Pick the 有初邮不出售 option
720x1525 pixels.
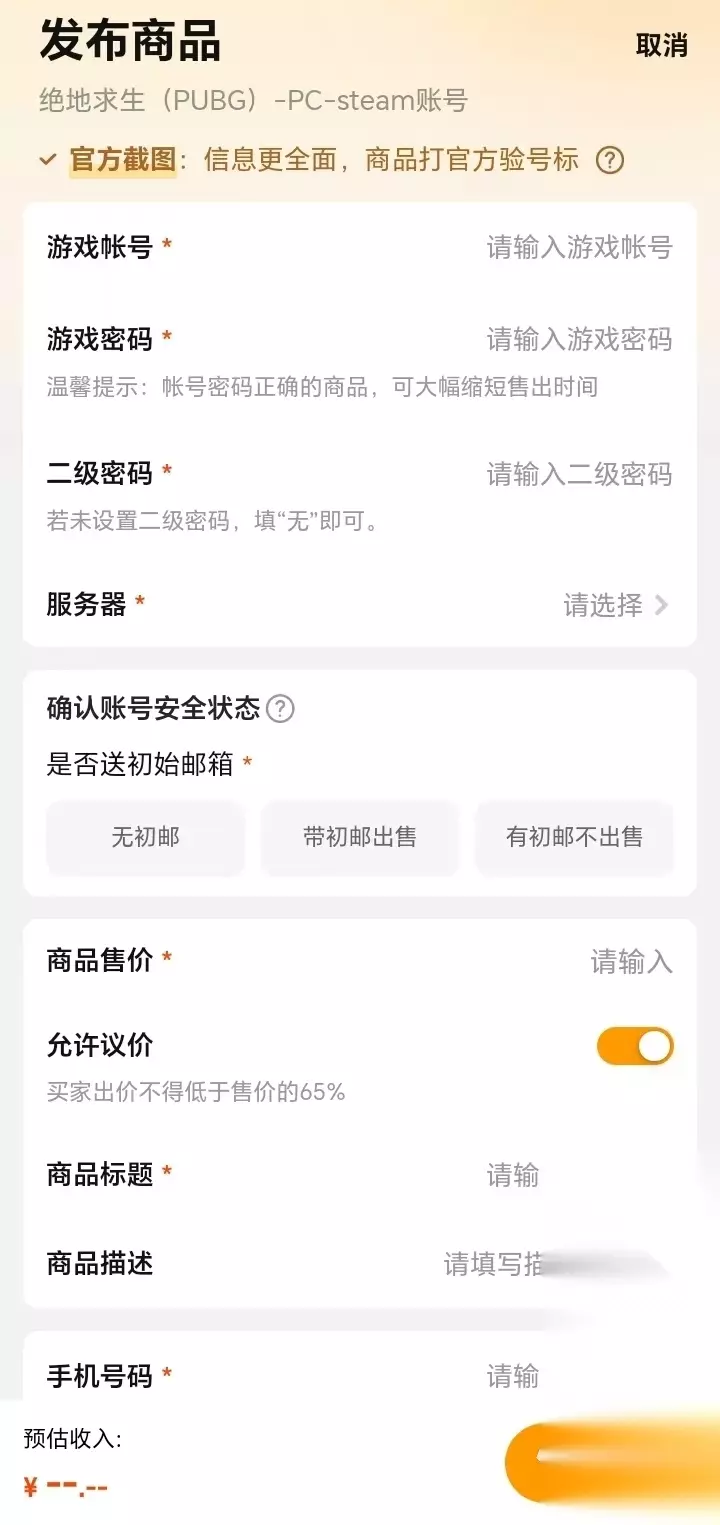574,837
